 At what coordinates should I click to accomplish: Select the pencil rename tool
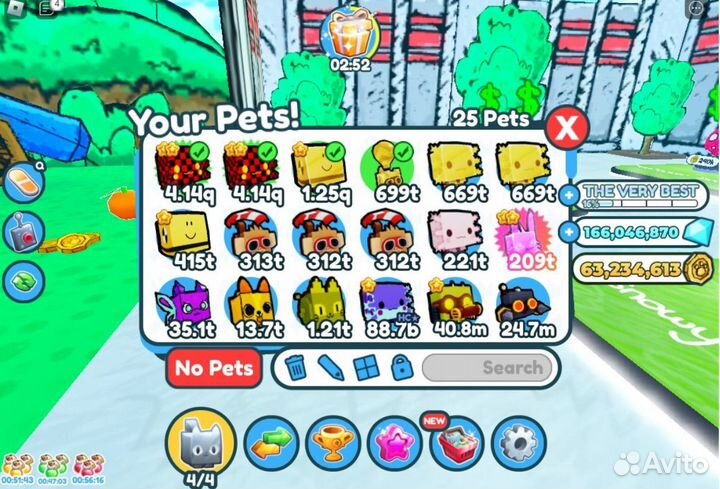point(331,368)
